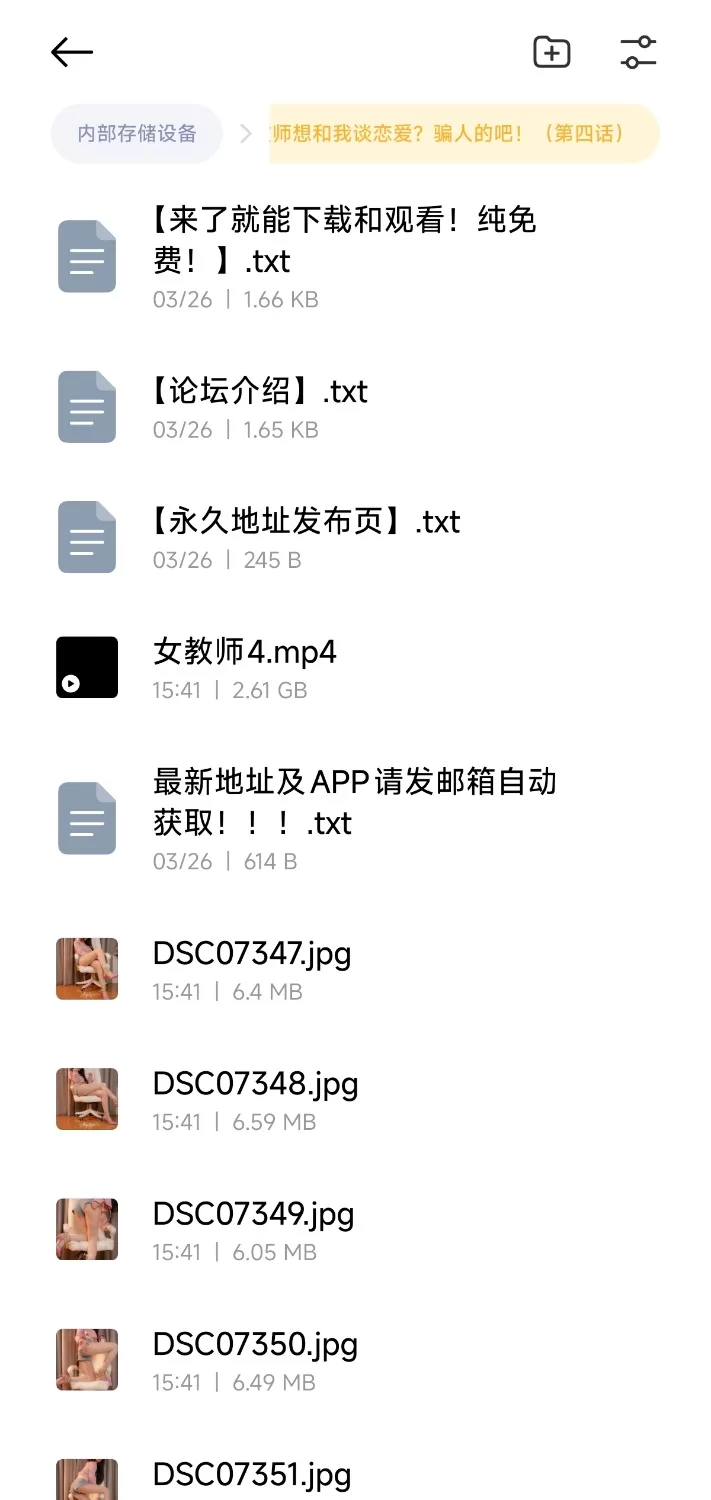Open 最新地址及APP请发邮箱自动获取 text file
The height and width of the screenshot is (1500, 711).
point(353,801)
